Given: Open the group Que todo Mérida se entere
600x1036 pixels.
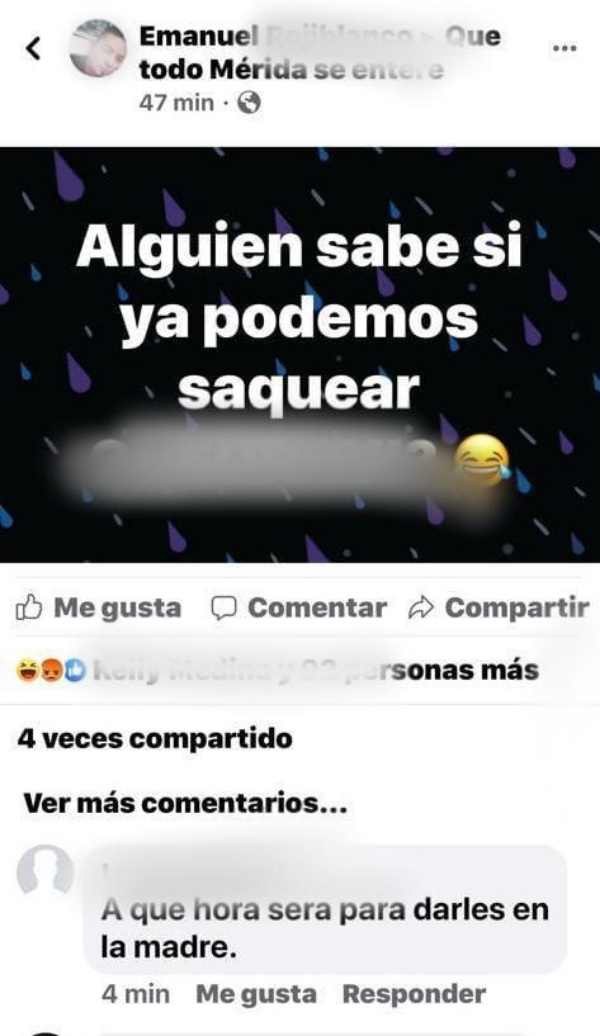Looking at the screenshot, I should click(290, 71).
